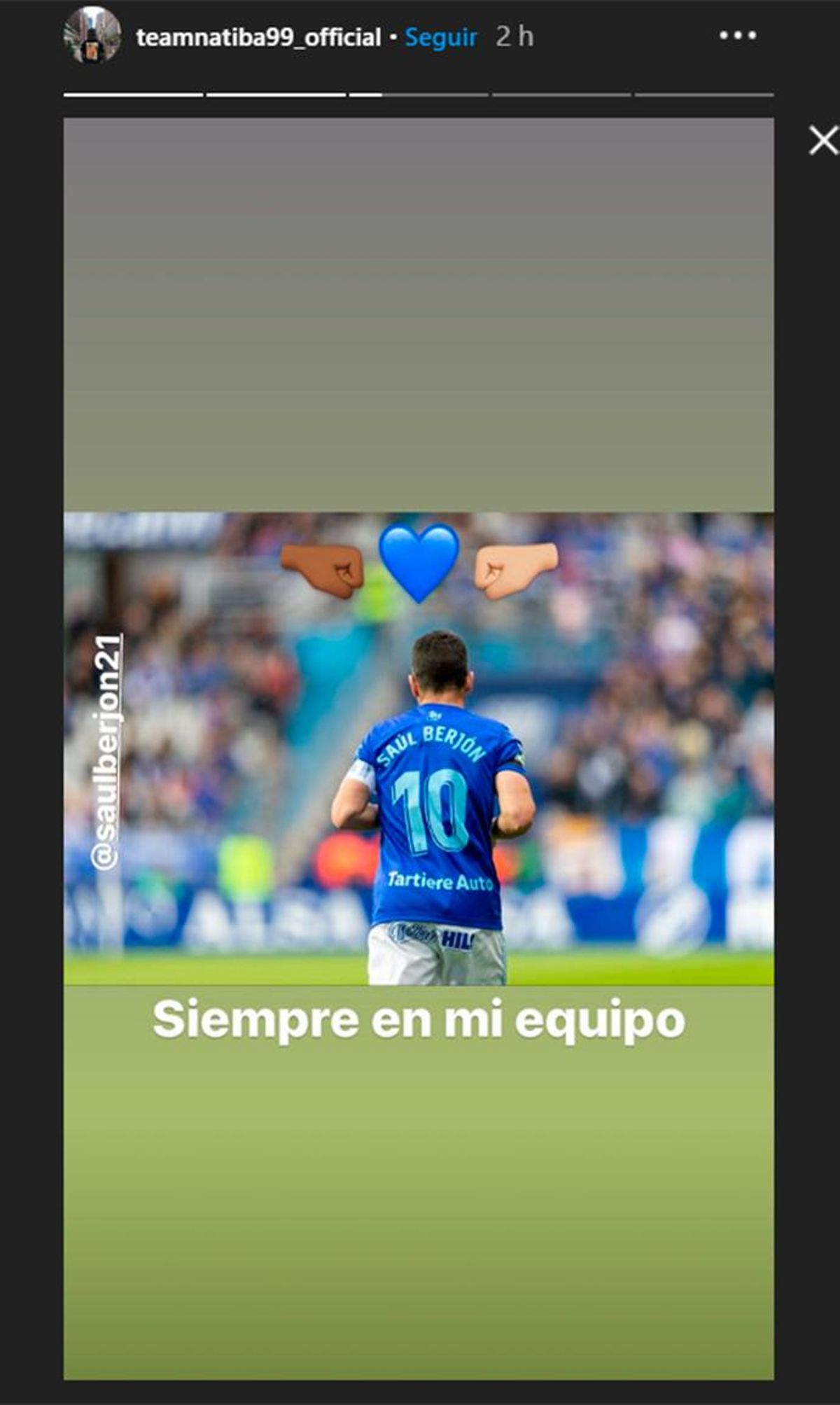
Task: Open teamnatiba99_official profile picture
Action: tap(92, 36)
